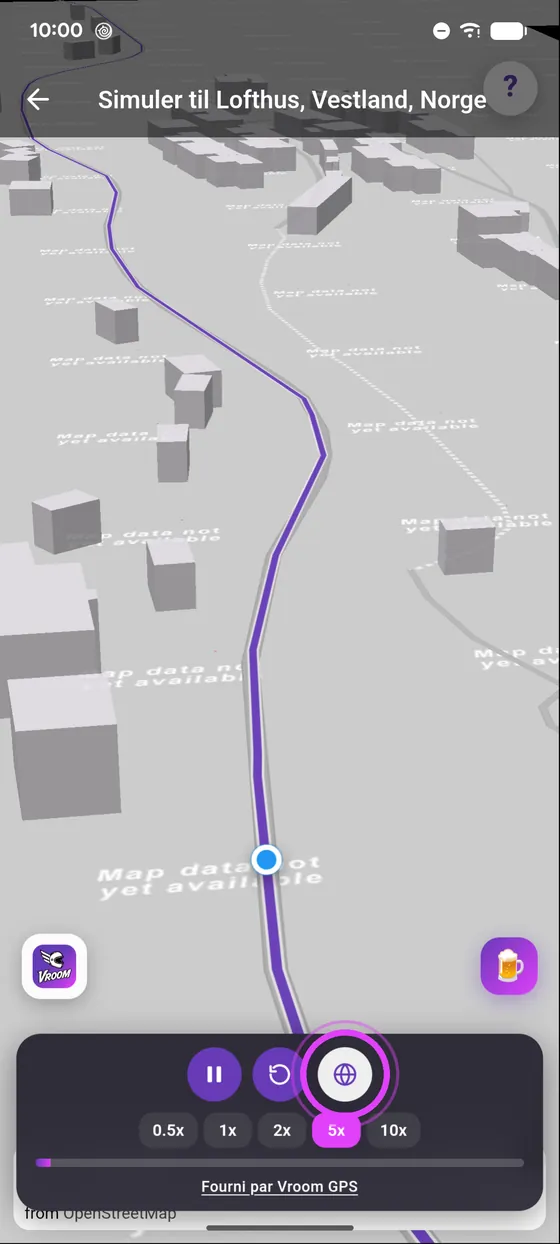Viewport: 560px width, 1244px height.
Task: Restart the simulation from the beginning
Action: pos(279,1075)
